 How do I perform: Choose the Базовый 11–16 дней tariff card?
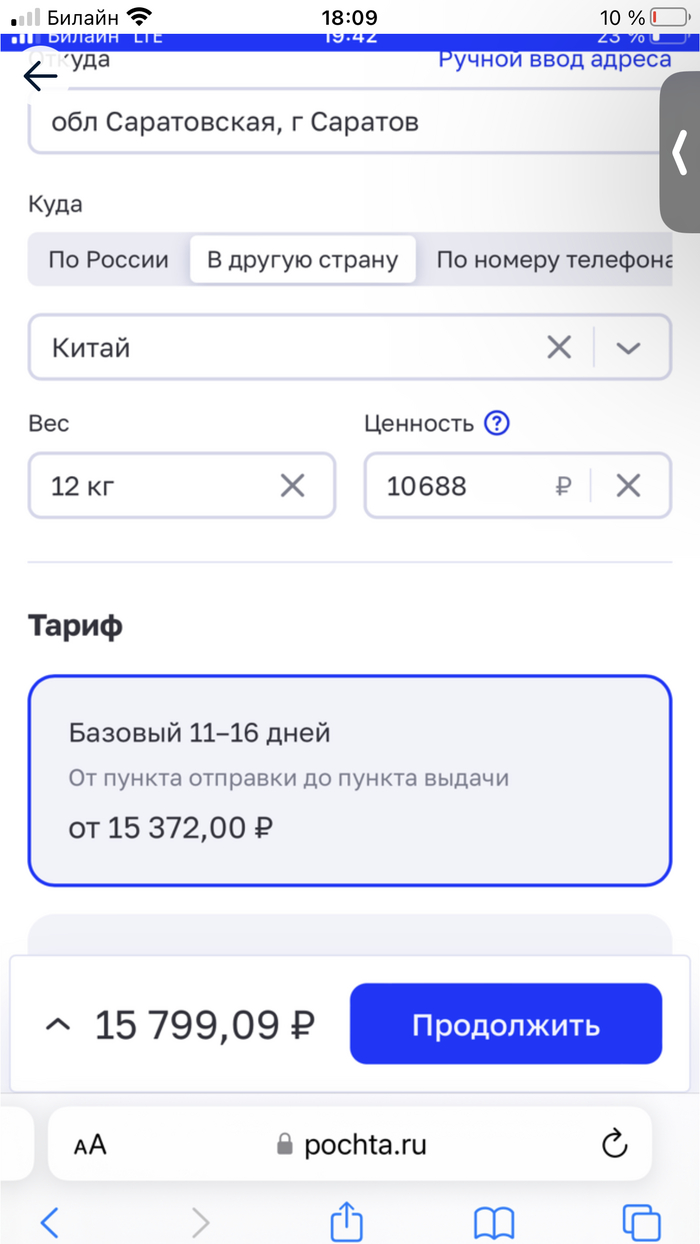[x=350, y=781]
